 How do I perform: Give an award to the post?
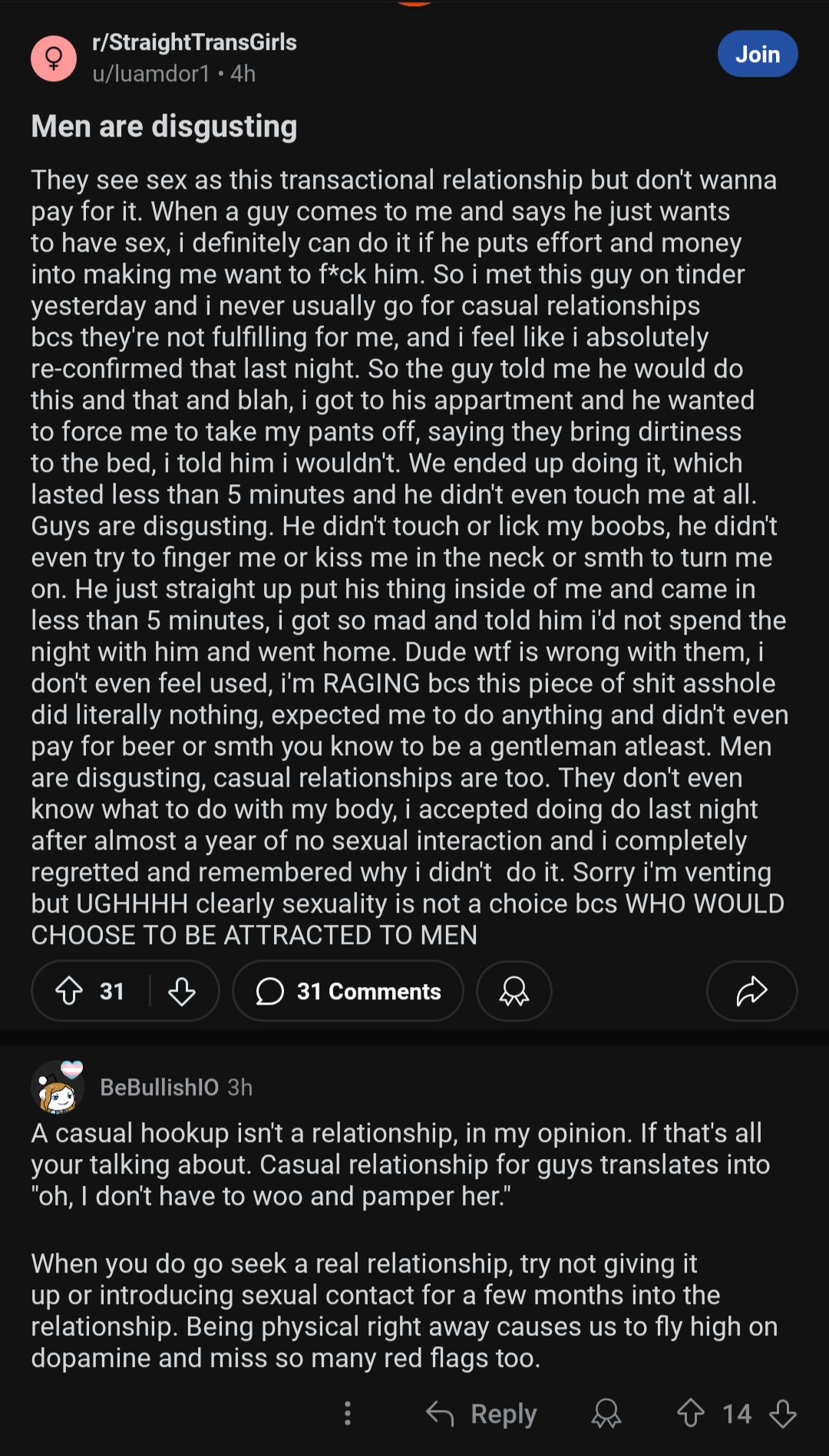tap(514, 991)
